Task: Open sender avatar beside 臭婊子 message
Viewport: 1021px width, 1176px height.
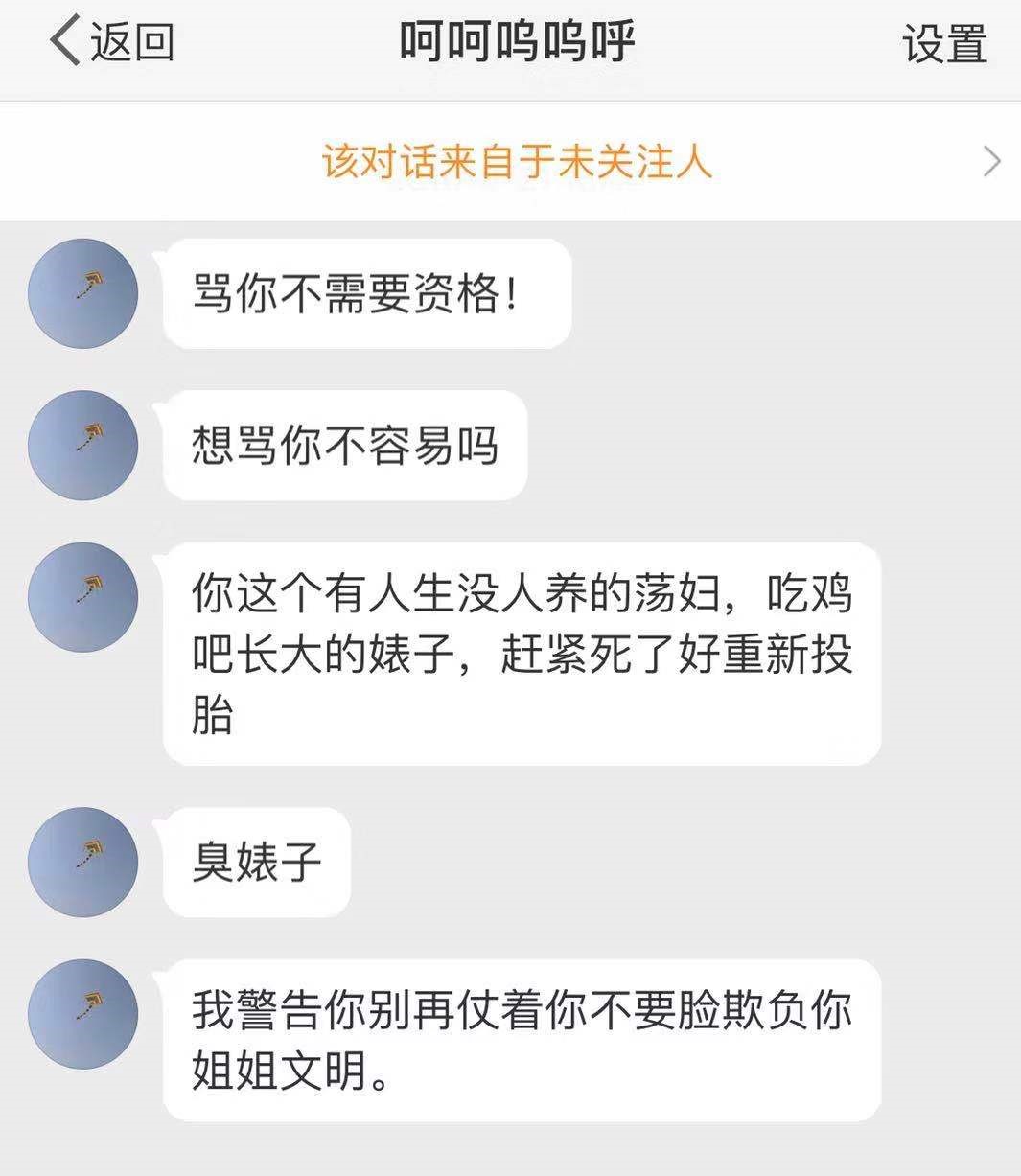Action: click(x=83, y=862)
